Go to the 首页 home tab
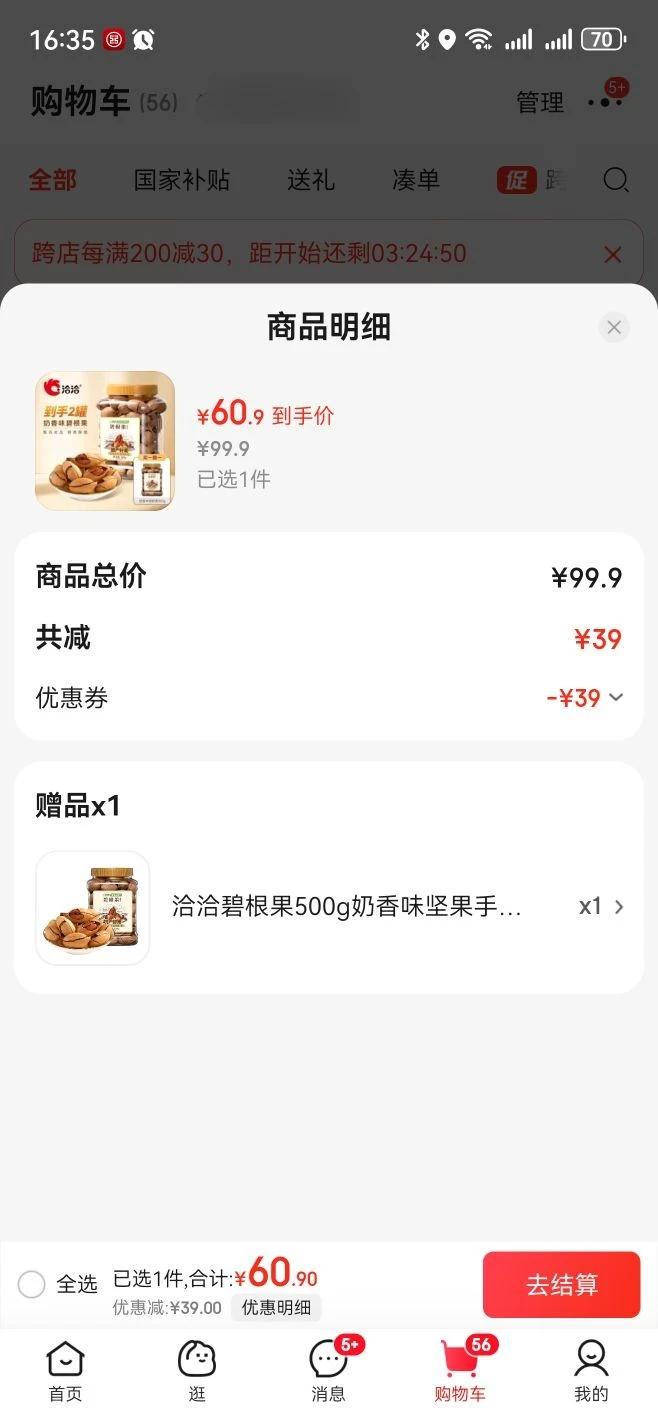The image size is (658, 1416). click(x=66, y=1372)
